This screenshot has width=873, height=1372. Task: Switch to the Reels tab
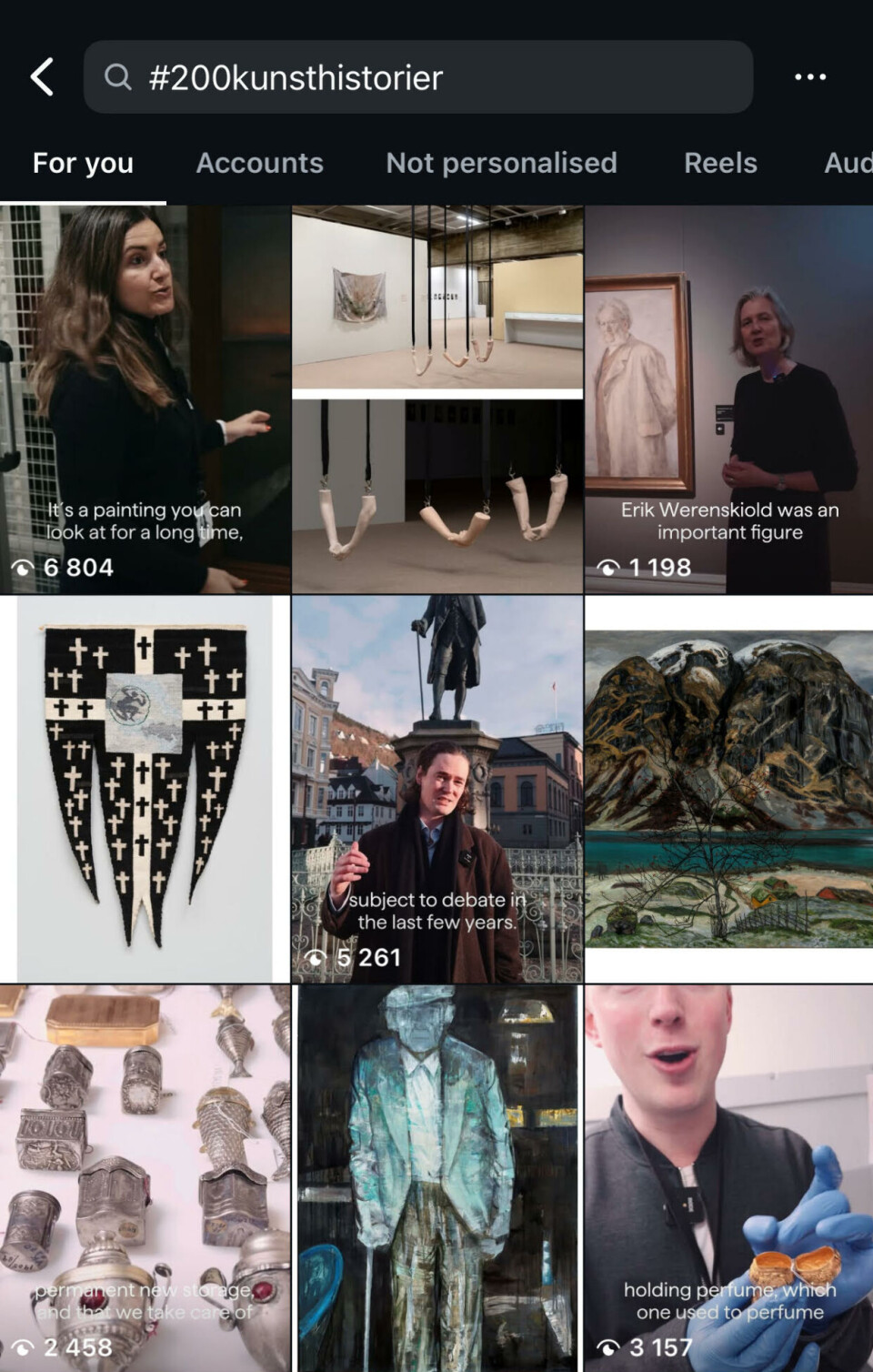coord(720,163)
